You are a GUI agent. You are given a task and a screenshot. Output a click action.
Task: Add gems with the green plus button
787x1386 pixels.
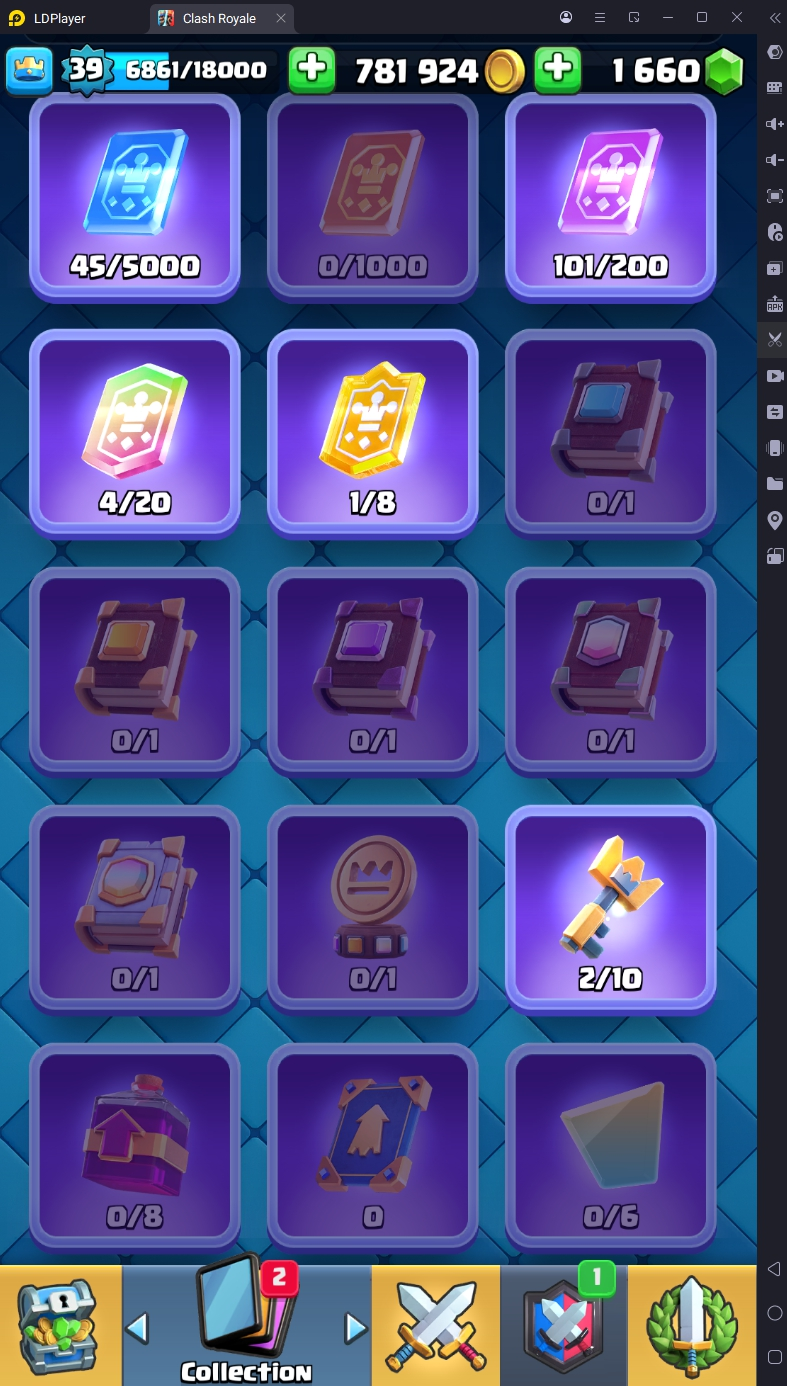[558, 70]
